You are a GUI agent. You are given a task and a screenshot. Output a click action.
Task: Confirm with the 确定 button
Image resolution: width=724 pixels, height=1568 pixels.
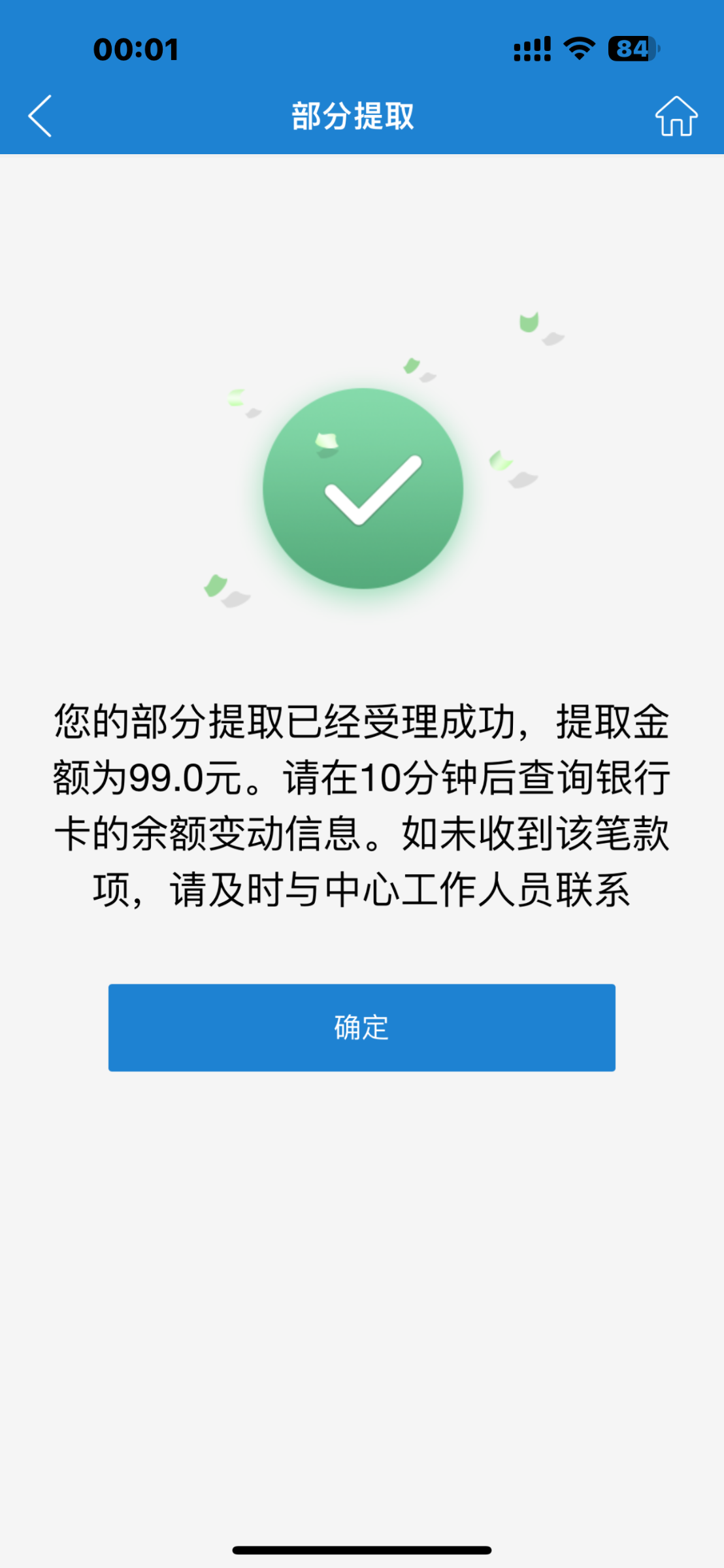[x=361, y=1028]
